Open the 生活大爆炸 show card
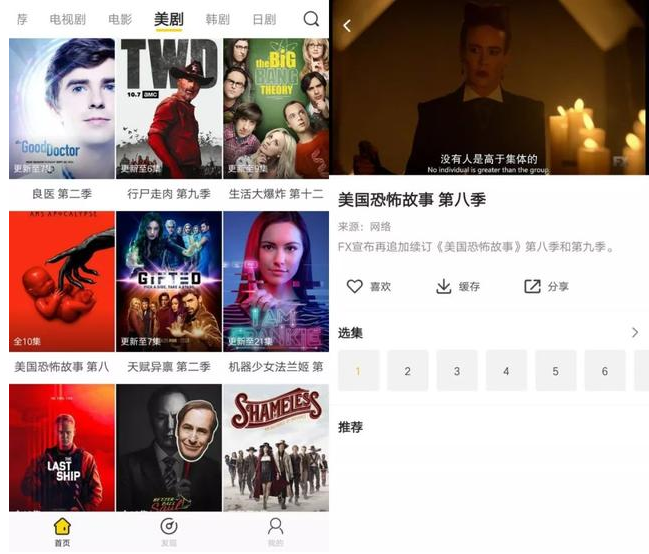 coord(275,108)
